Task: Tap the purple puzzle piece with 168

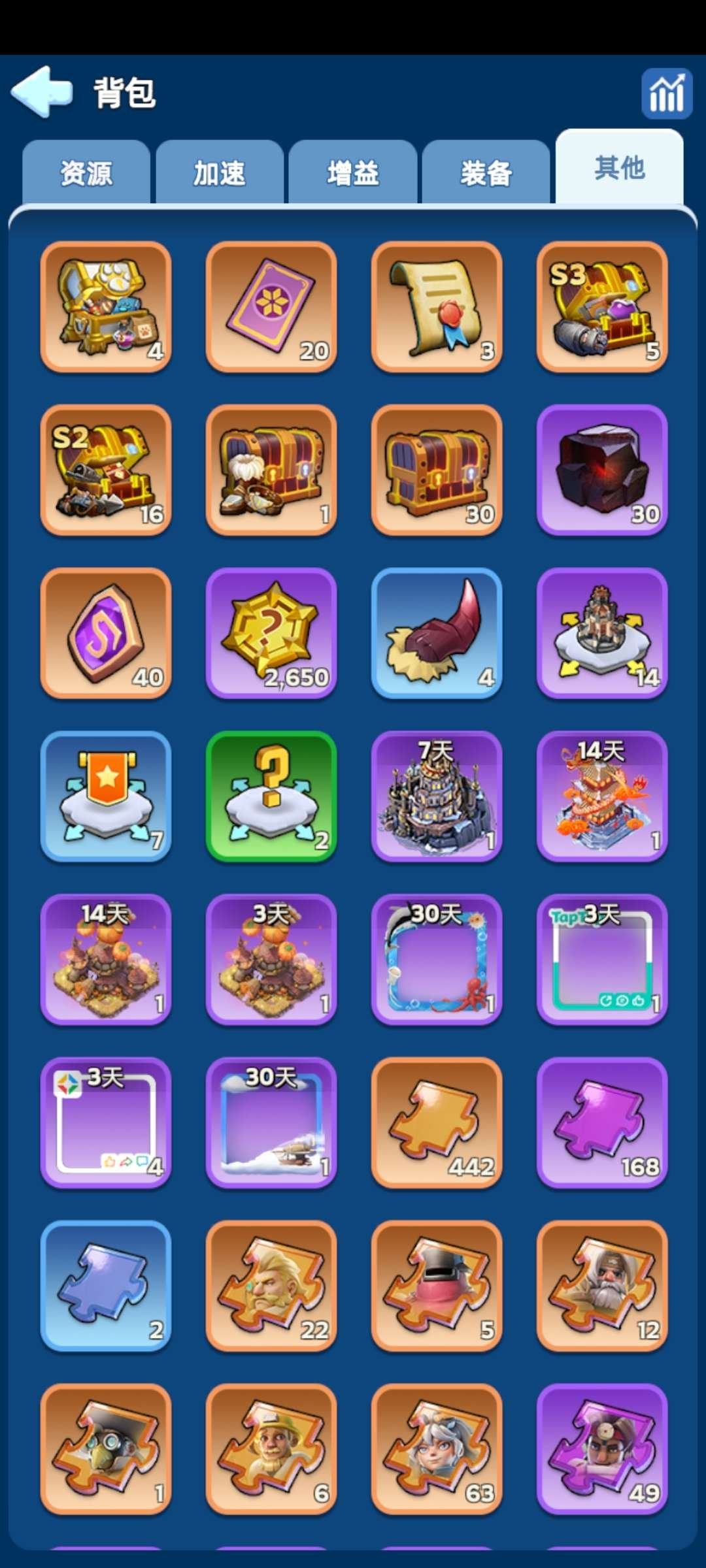Action: point(602,1122)
